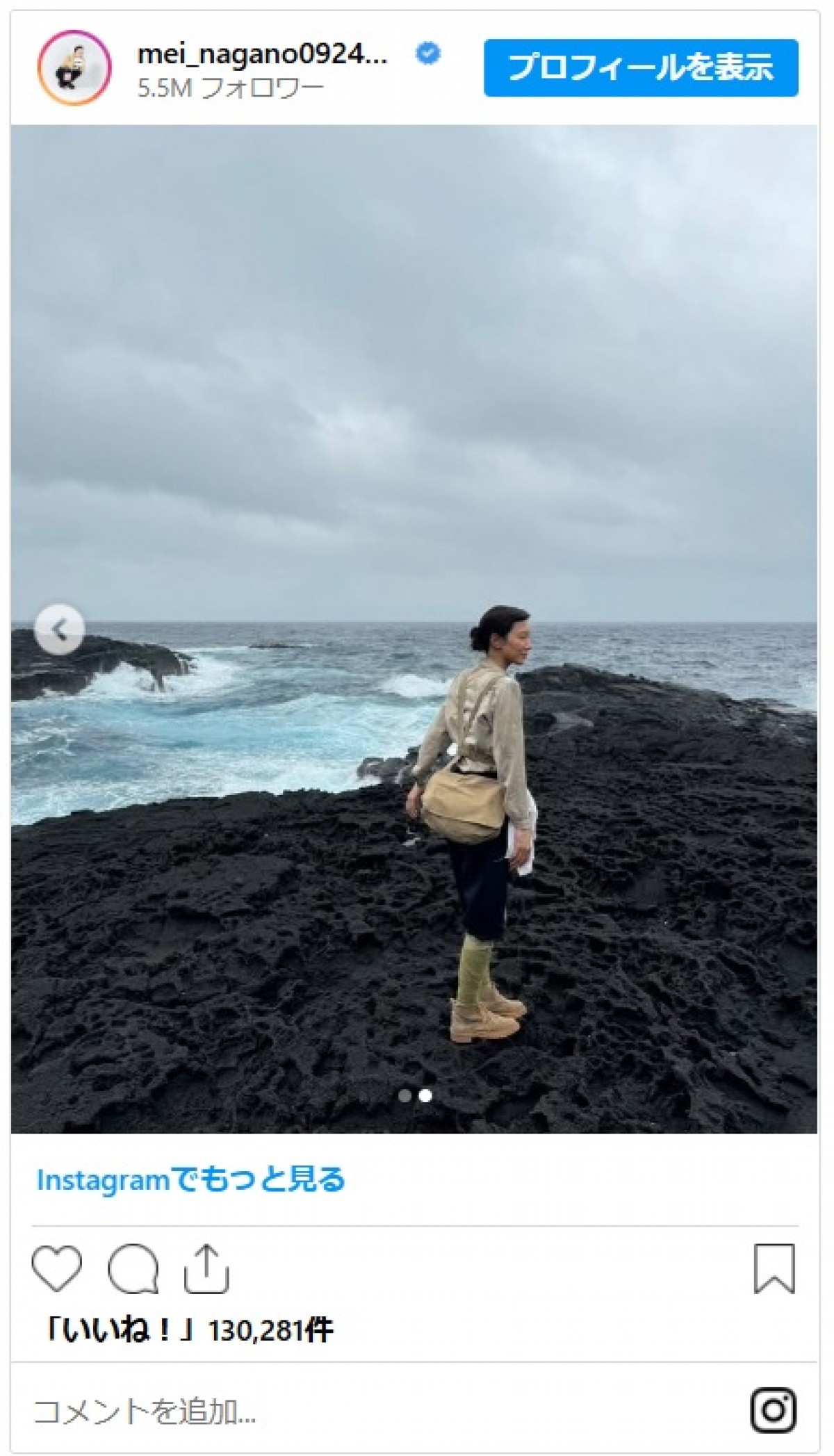Open the embedded post photo
The height and width of the screenshot is (1456, 834).
pos(414,486)
